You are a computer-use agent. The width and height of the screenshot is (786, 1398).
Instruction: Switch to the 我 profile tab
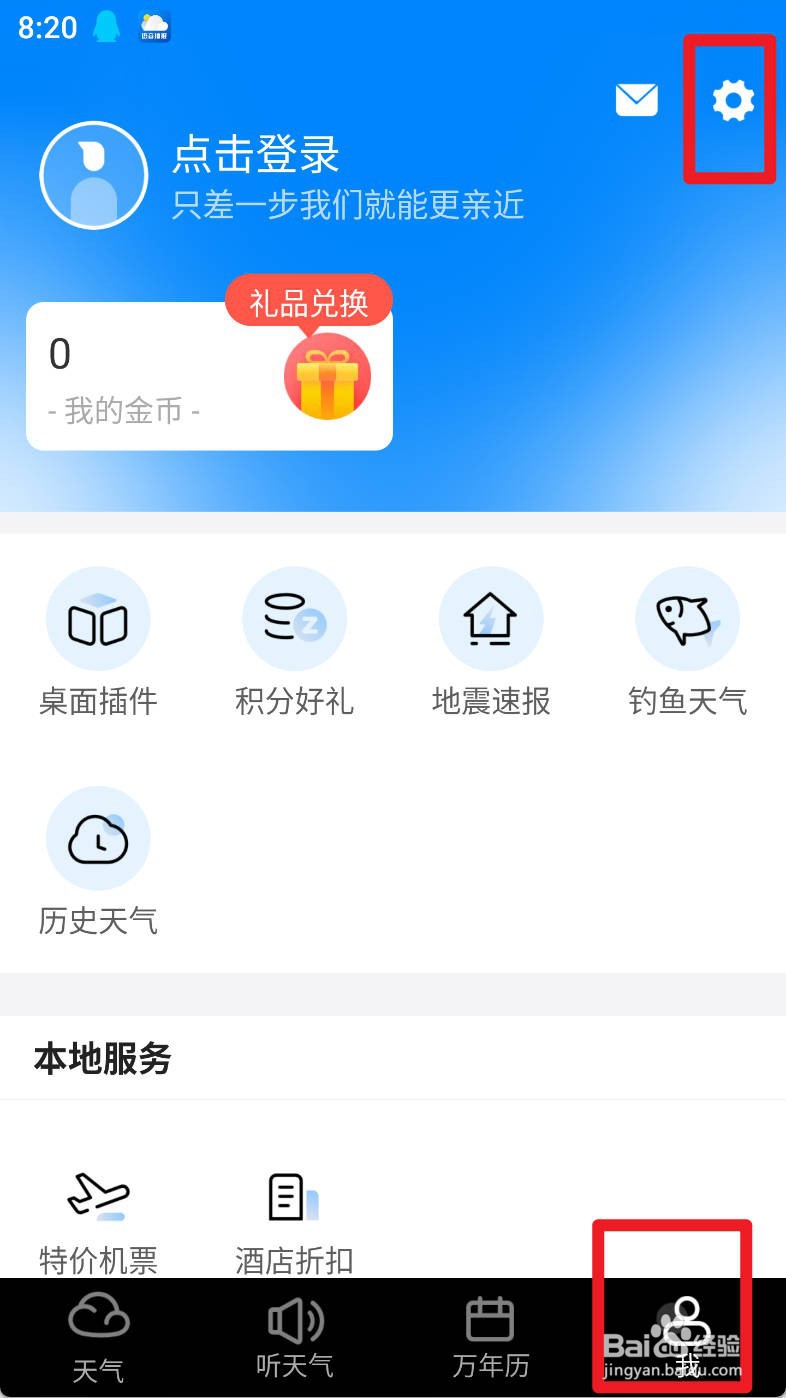687,1337
